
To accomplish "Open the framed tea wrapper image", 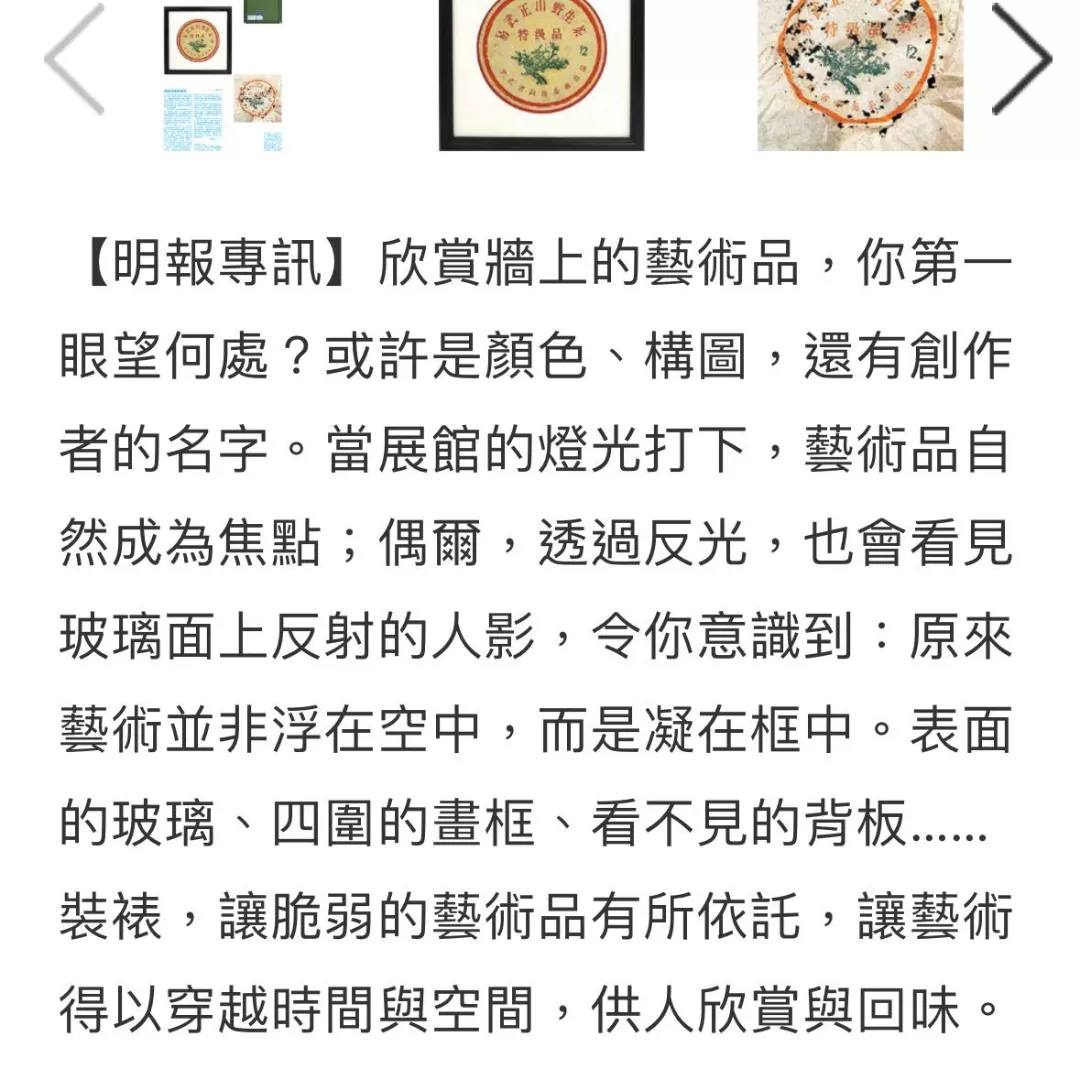I will [541, 75].
